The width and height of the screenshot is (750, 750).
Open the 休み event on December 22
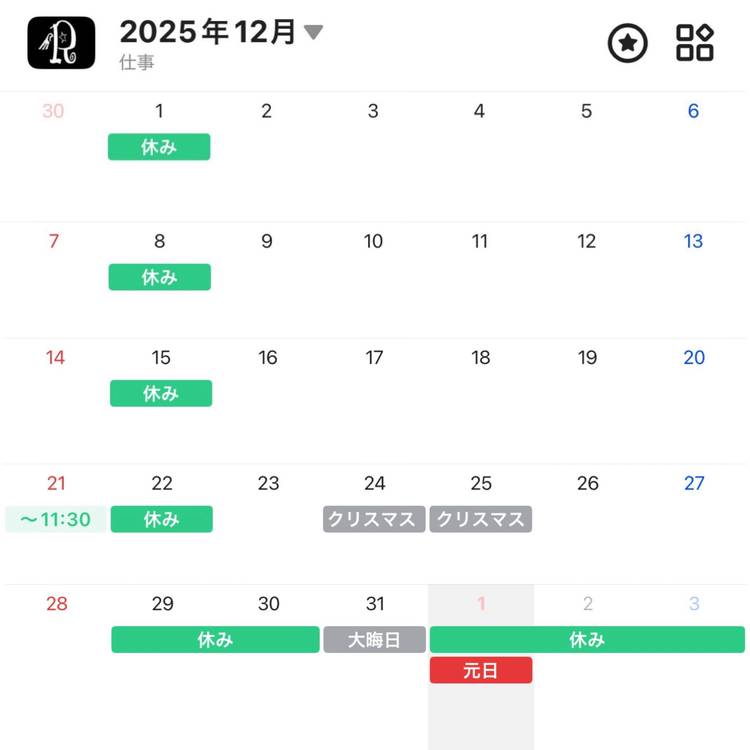pyautogui.click(x=161, y=520)
